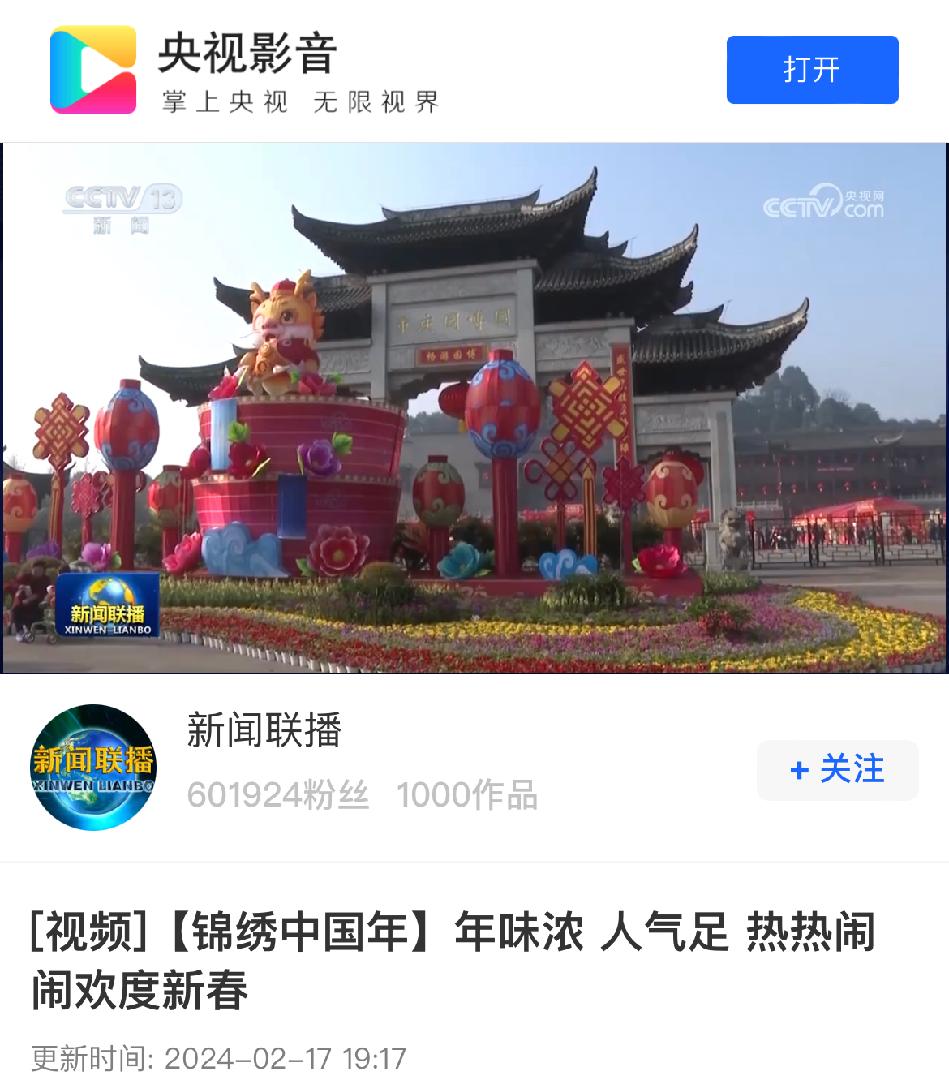This screenshot has width=949, height=1080.
Task: Open the 新闻联播 channel avatar
Action: pos(93,768)
